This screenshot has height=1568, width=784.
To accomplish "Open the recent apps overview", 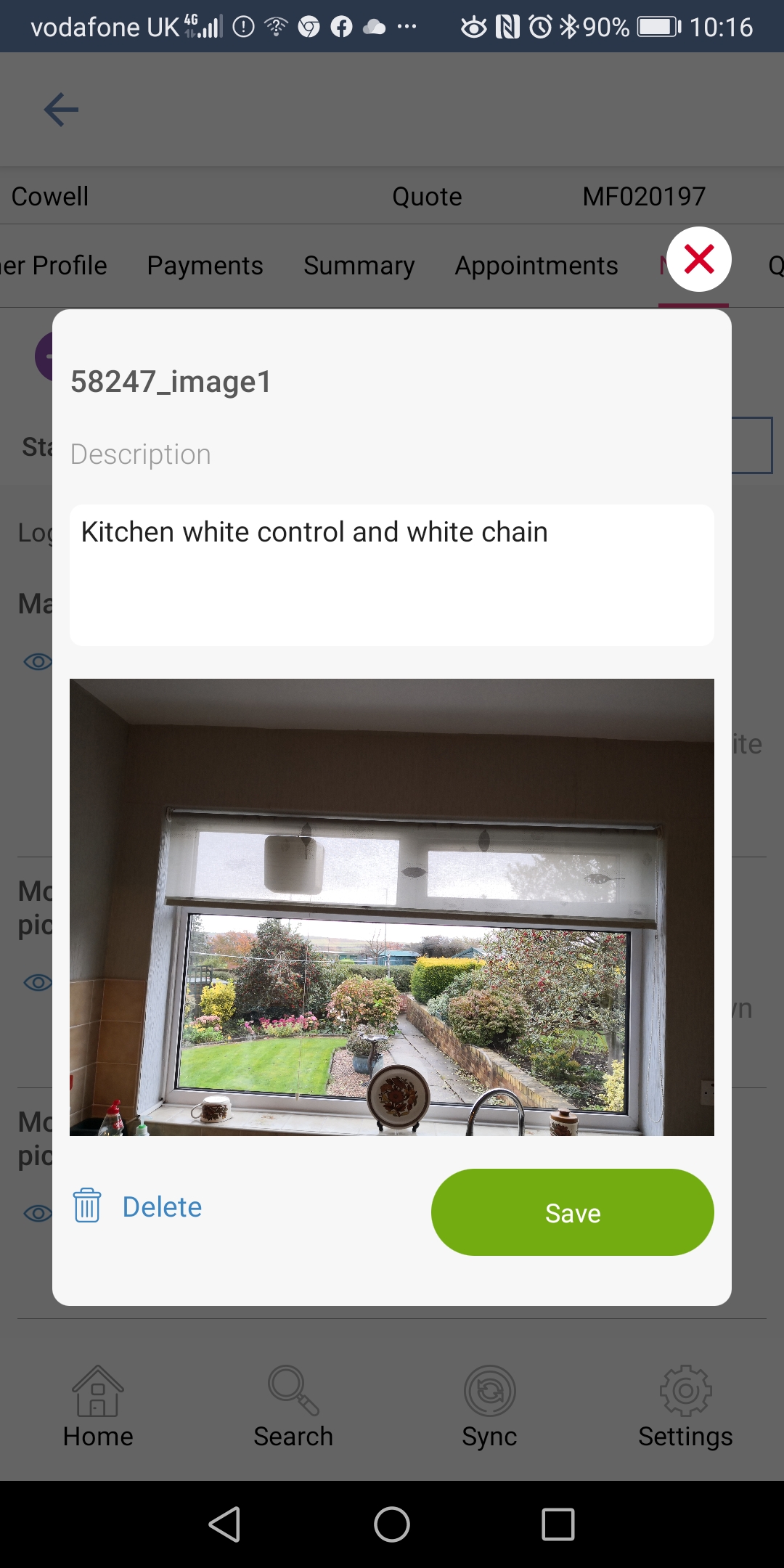I will 558,1524.
